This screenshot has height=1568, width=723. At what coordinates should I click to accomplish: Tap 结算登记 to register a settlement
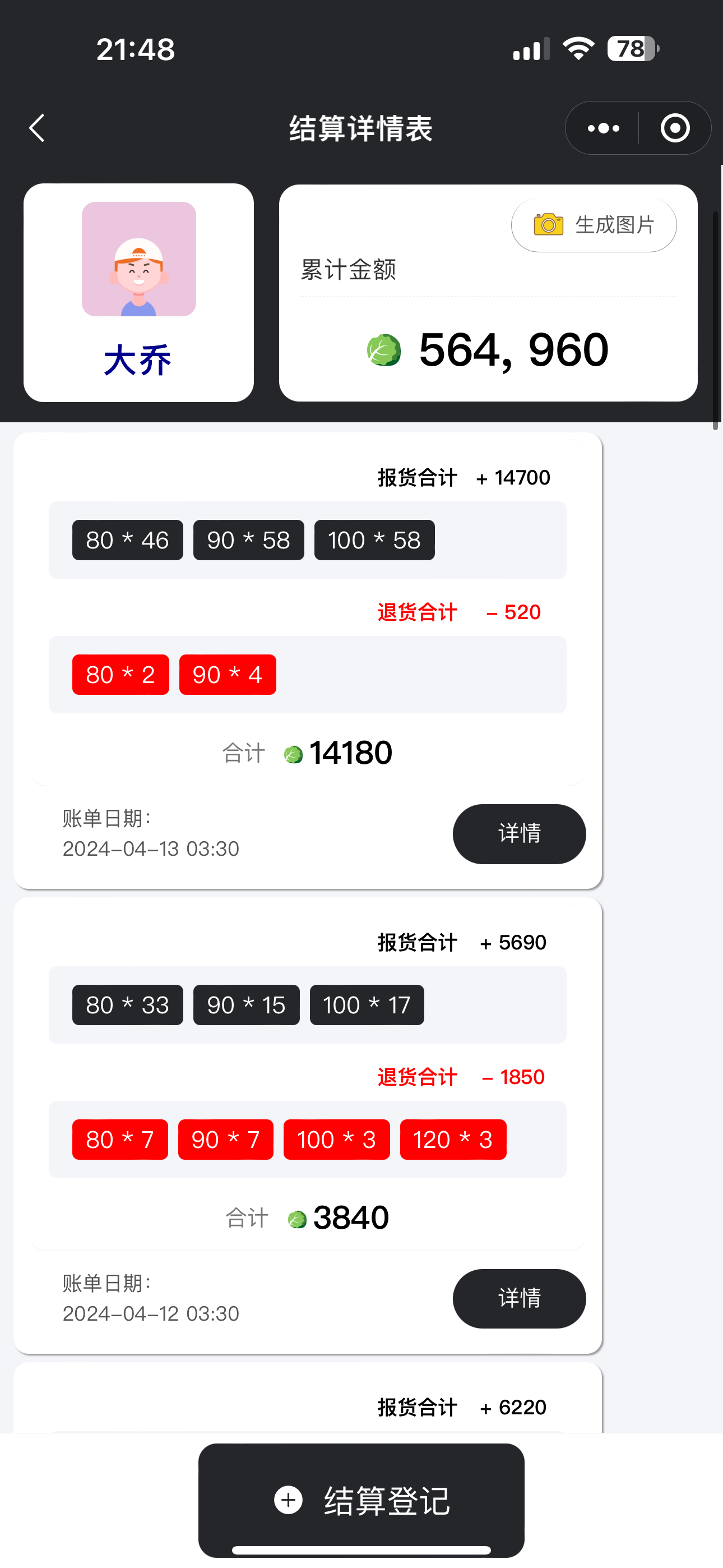coord(361,1500)
